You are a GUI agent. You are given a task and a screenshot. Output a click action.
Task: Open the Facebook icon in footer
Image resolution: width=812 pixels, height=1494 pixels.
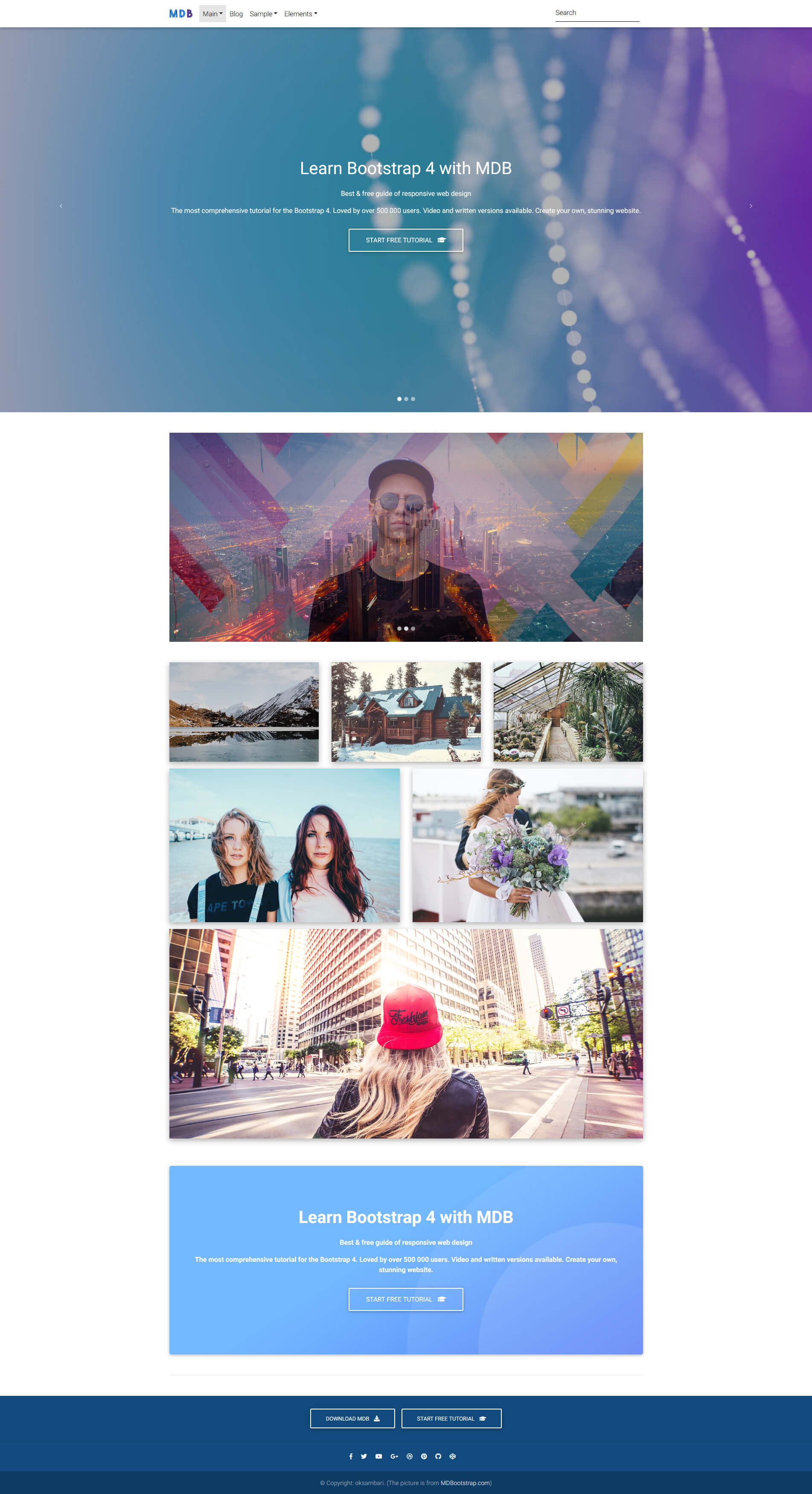coord(351,1456)
